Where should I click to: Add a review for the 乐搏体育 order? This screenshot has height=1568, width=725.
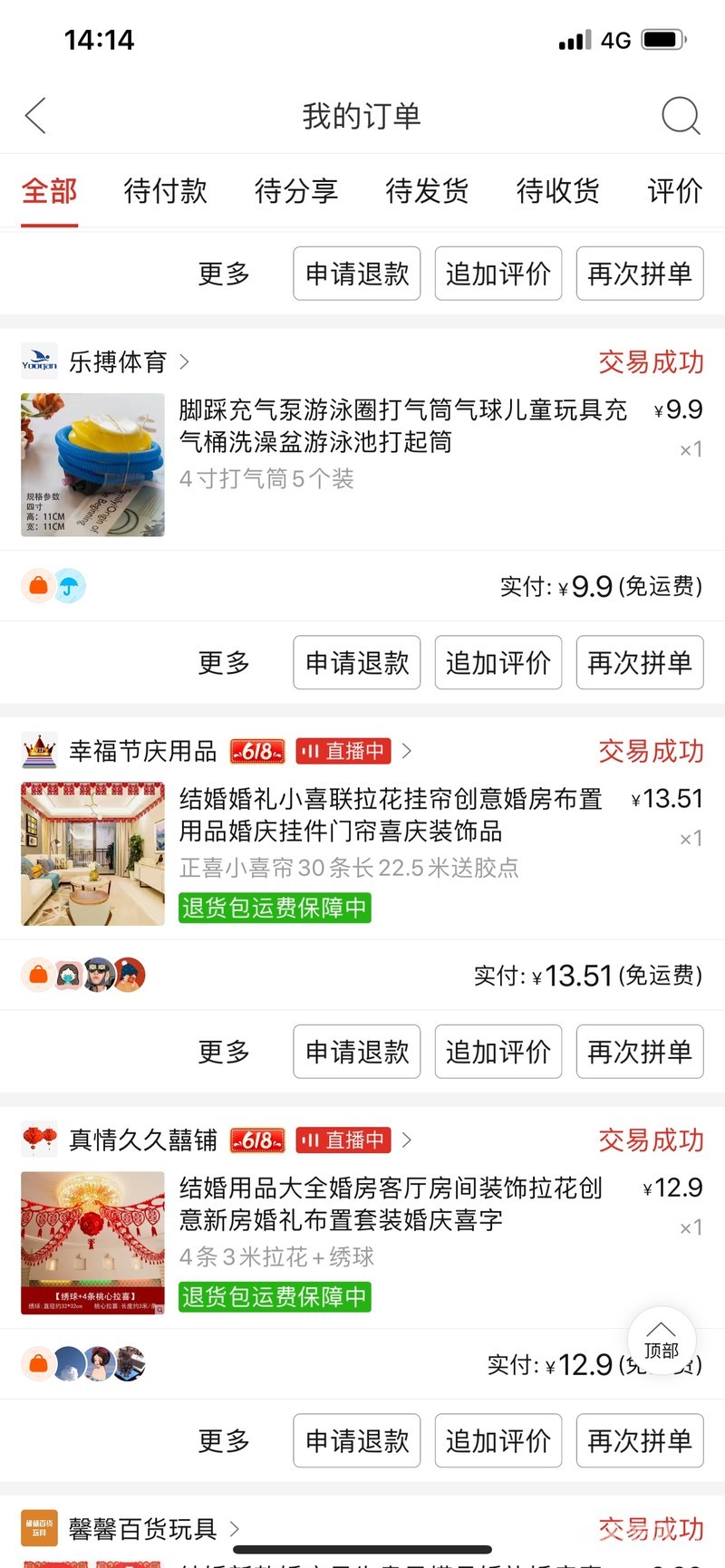pyautogui.click(x=498, y=663)
